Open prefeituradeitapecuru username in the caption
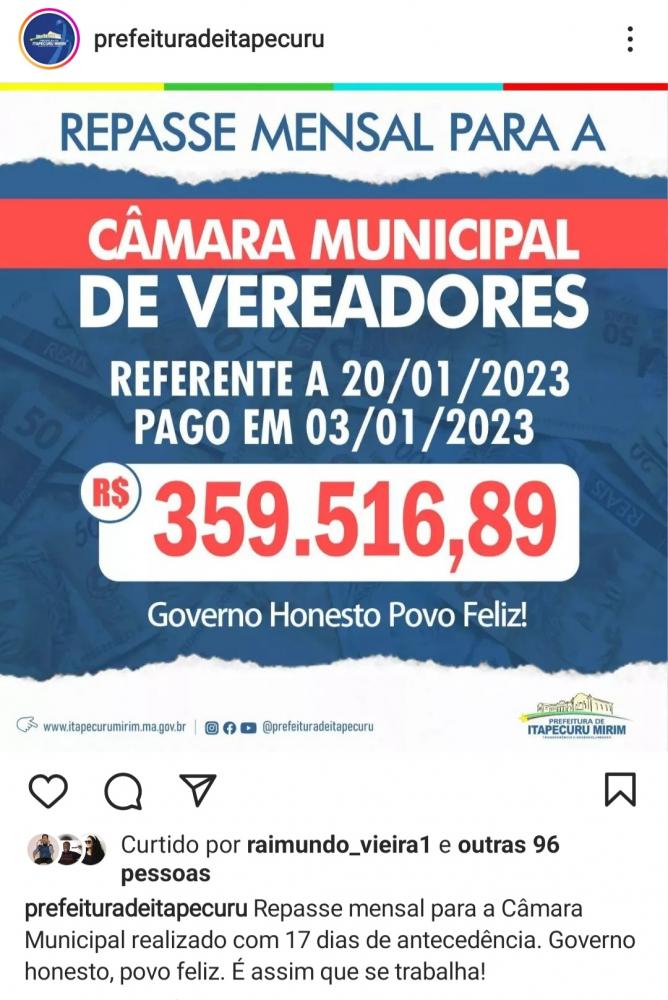Image resolution: width=668 pixels, height=1000 pixels. [135, 909]
